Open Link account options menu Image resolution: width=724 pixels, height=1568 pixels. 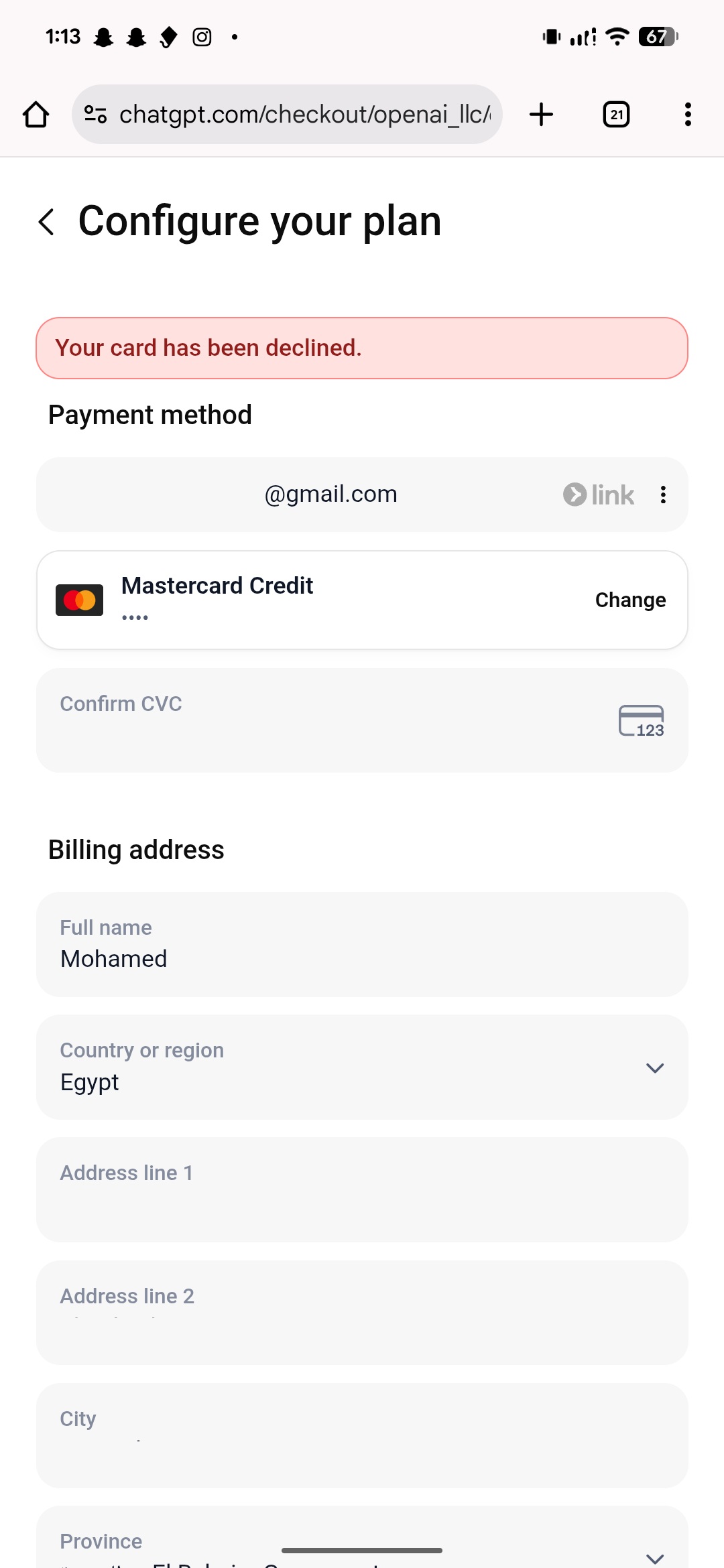pyautogui.click(x=663, y=495)
